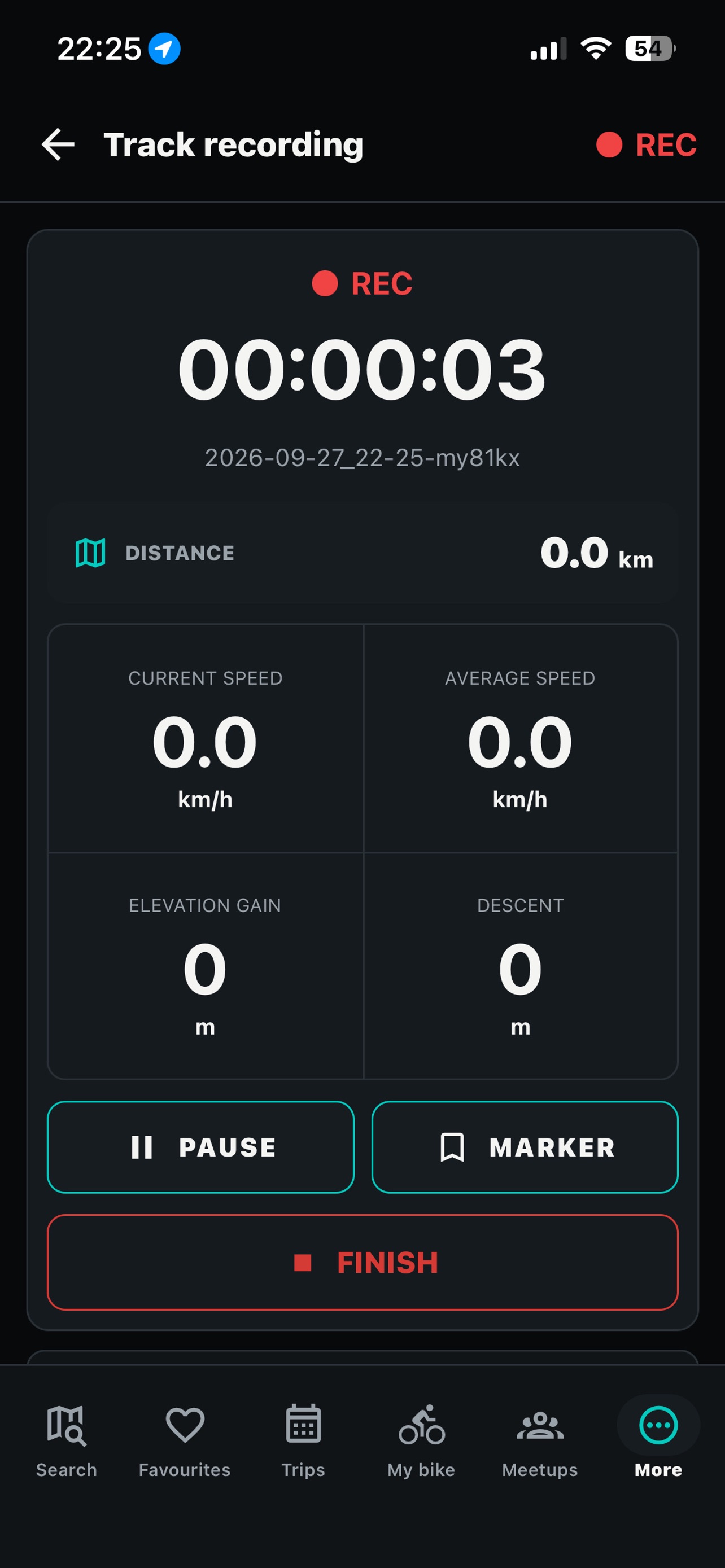Select the More tab

click(x=658, y=1442)
